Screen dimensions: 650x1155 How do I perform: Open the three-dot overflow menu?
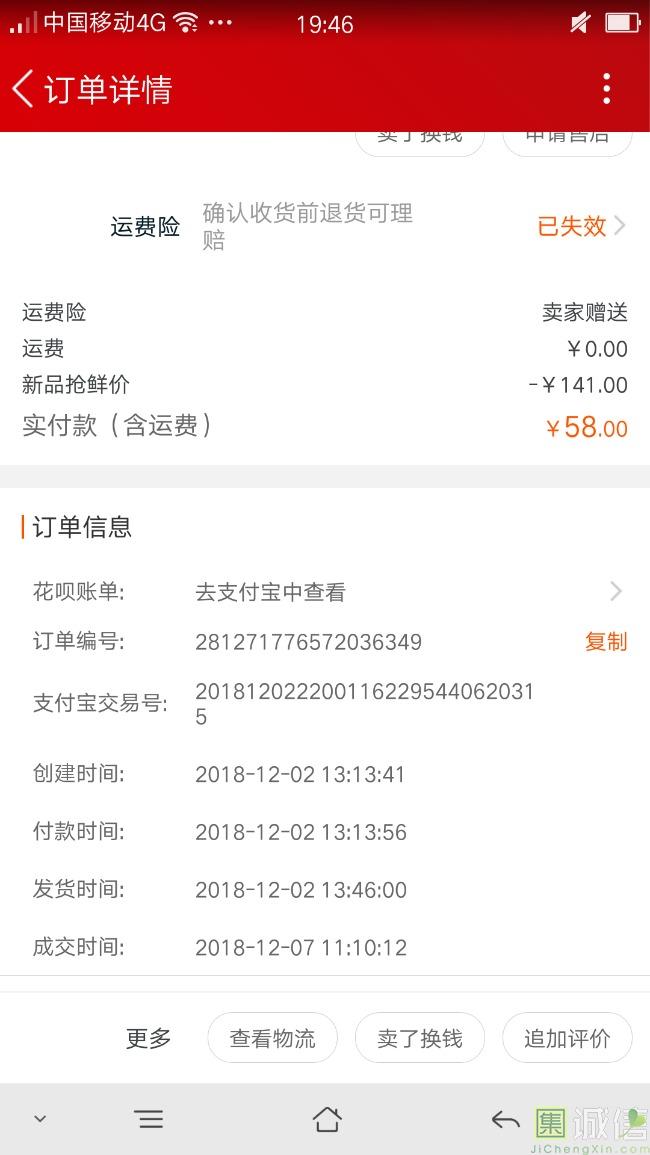(606, 88)
